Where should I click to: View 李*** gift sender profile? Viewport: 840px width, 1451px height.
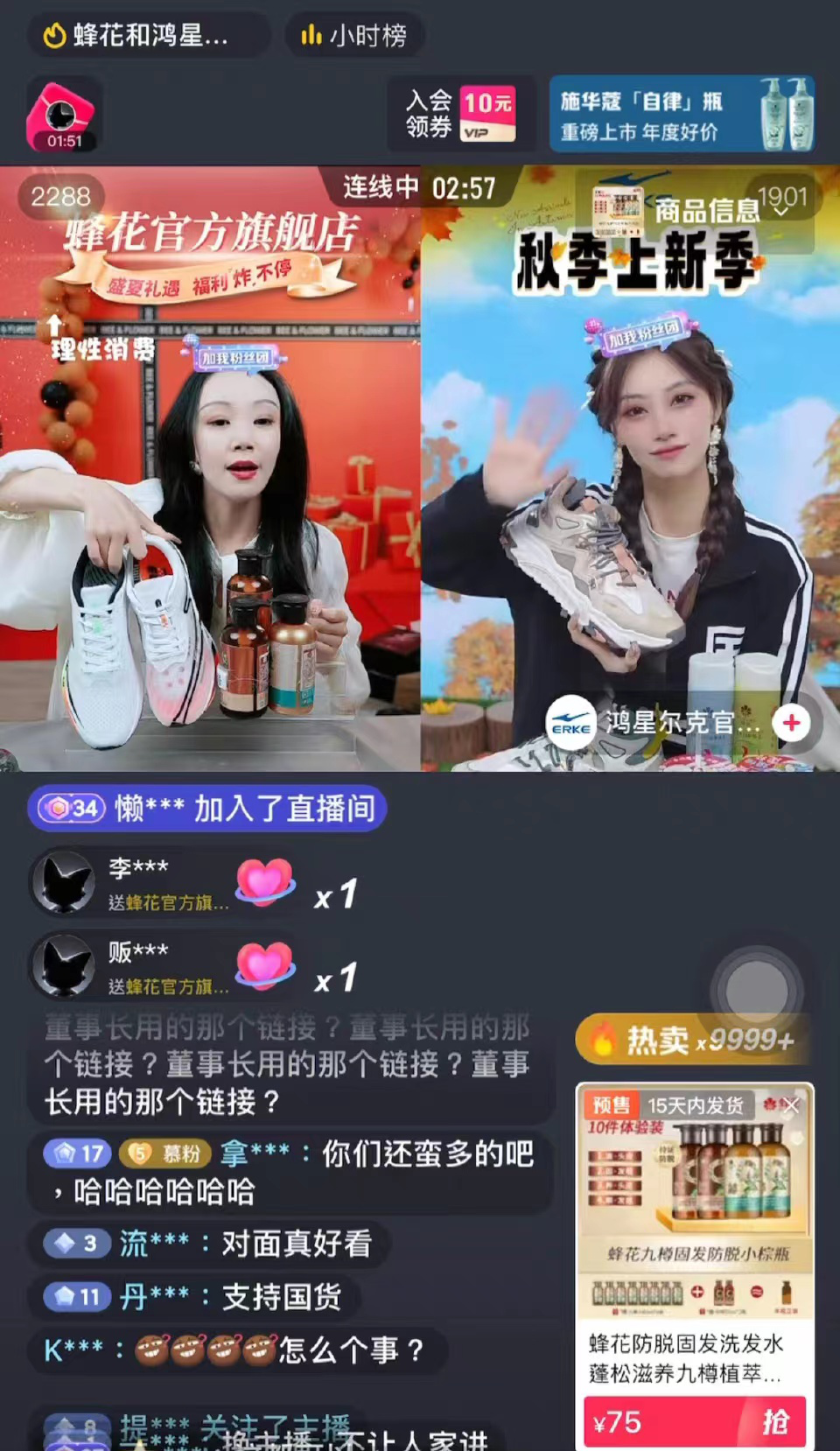coord(64,882)
